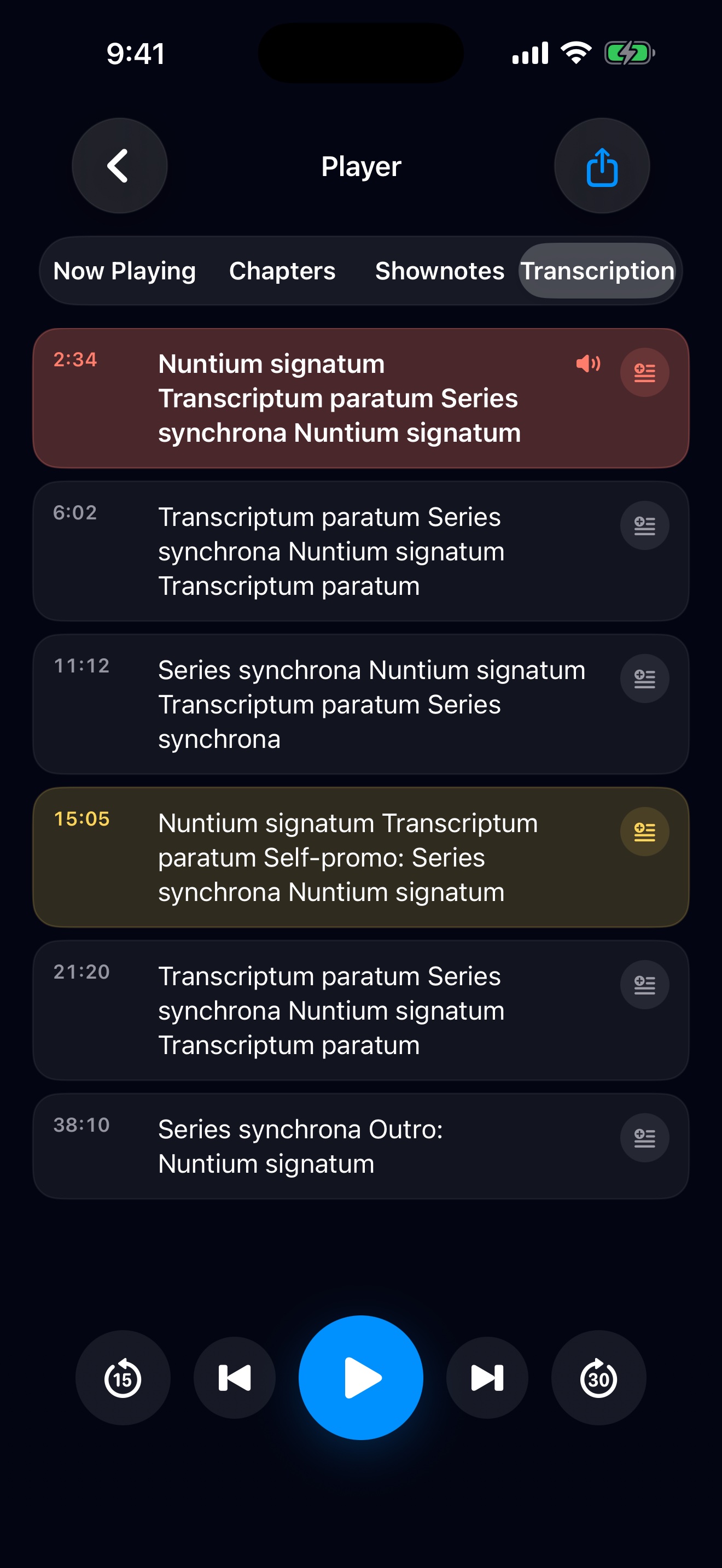Skip to the next track
722x1568 pixels.
pyautogui.click(x=487, y=1378)
